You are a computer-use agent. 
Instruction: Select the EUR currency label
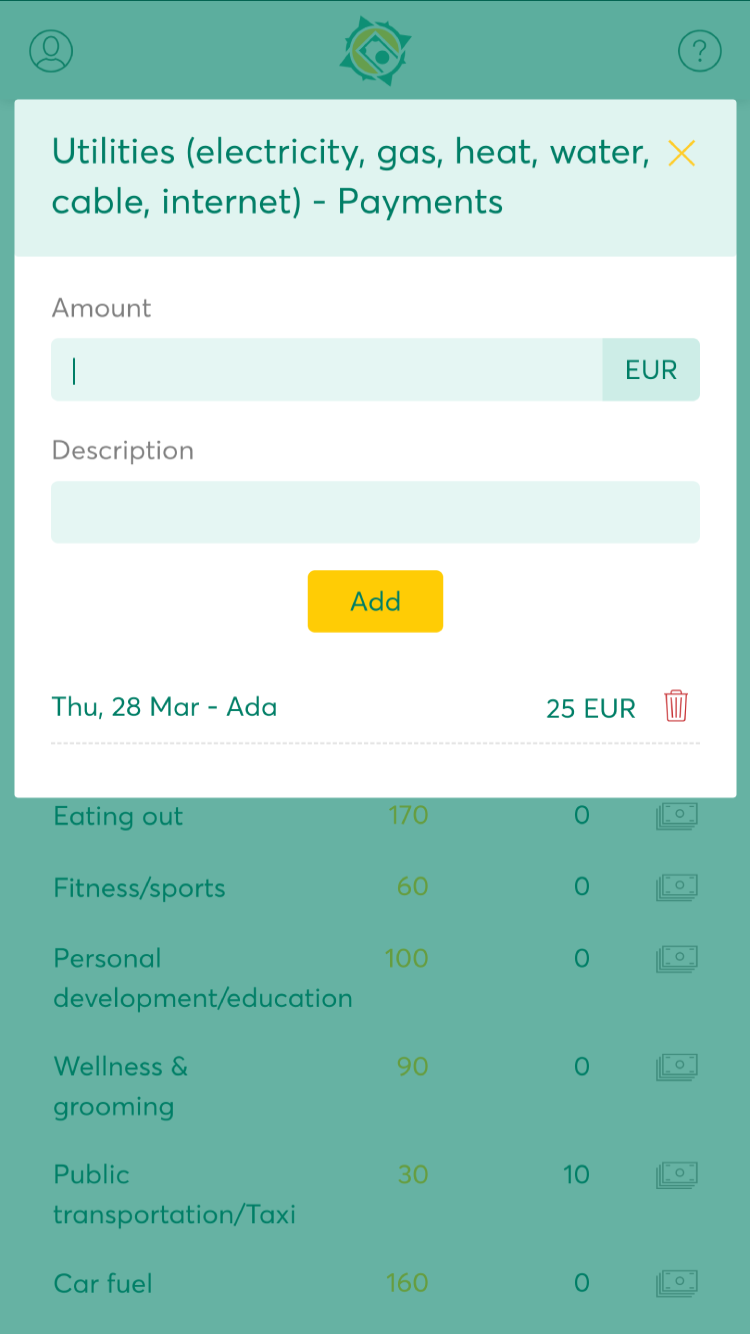(650, 369)
